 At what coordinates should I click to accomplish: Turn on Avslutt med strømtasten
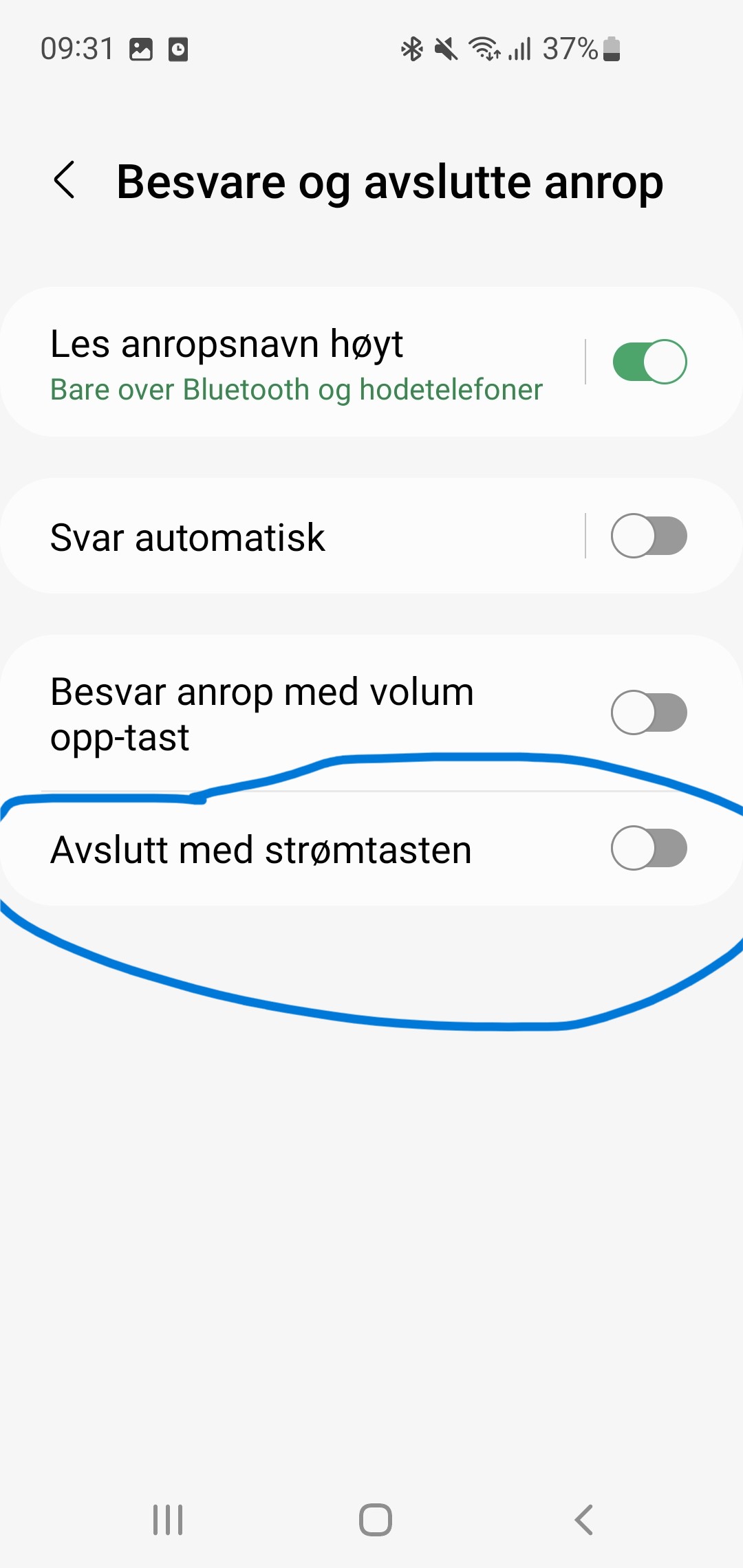tap(649, 849)
